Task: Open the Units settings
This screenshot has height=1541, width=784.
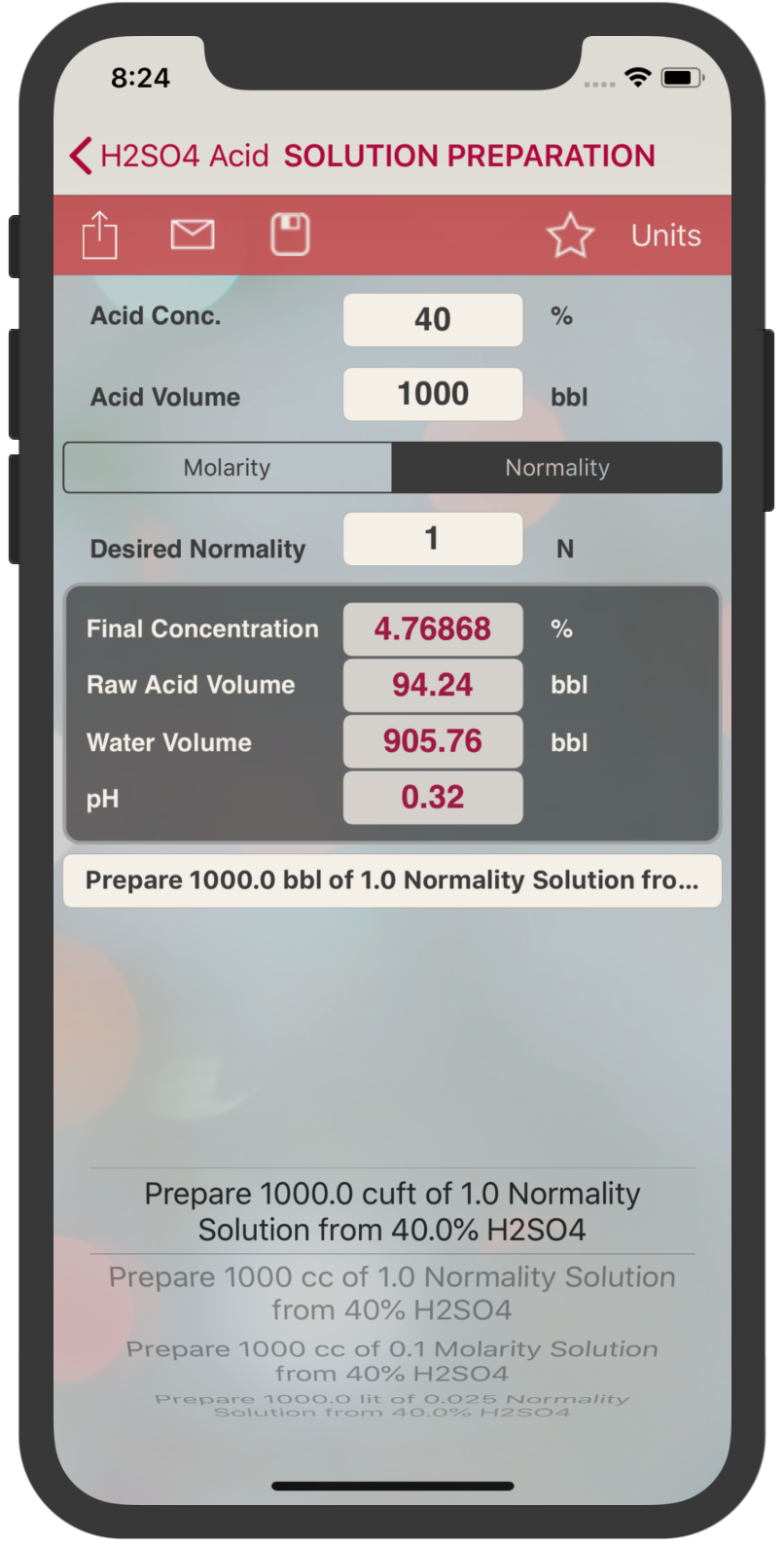Action: click(666, 235)
